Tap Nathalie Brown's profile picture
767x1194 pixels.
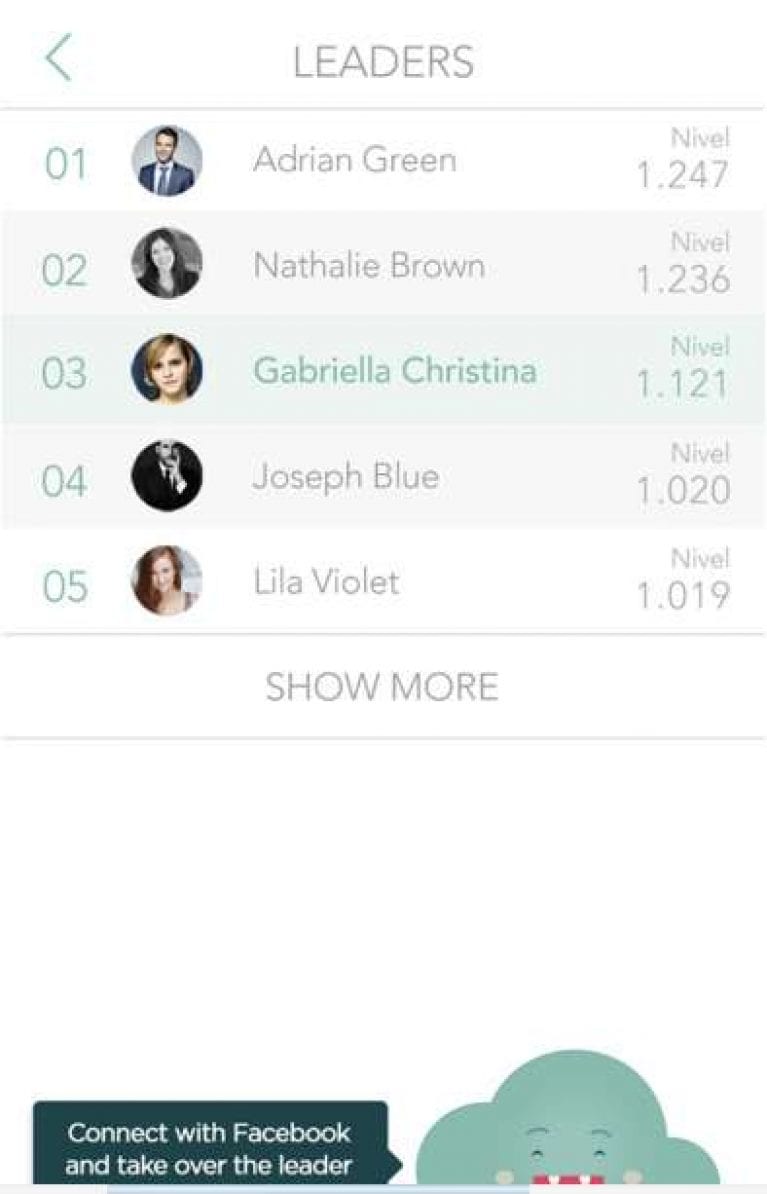tap(167, 266)
